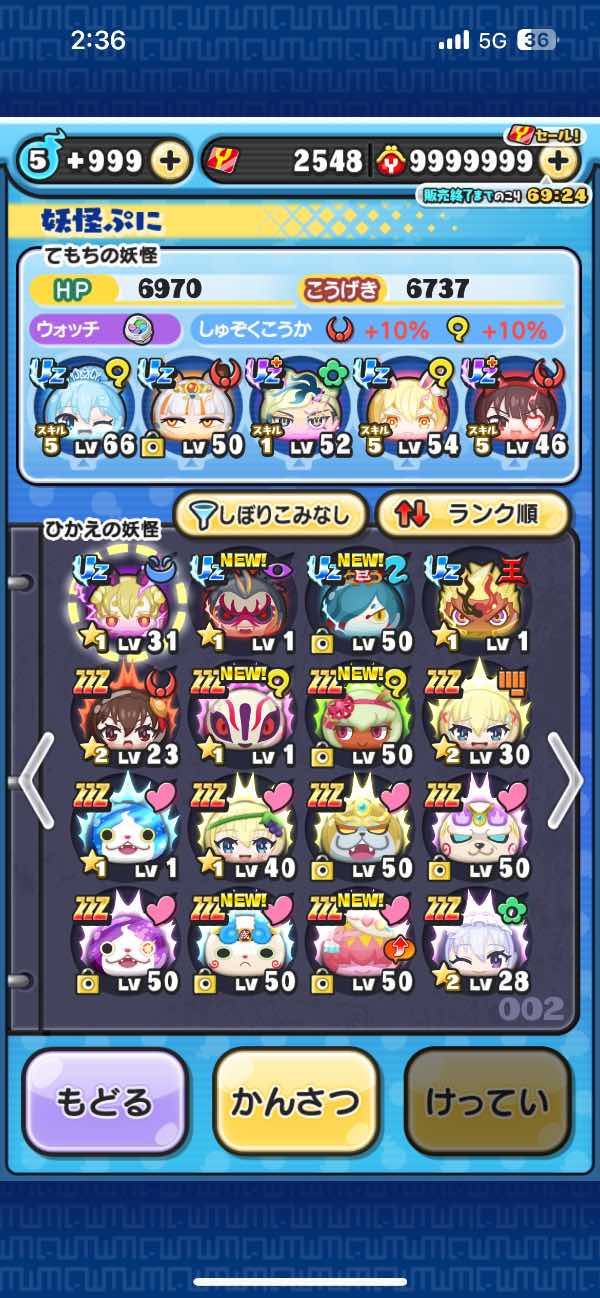Screen dimensions: 600x1298
Task: Tap the もどる back button
Action: click(x=105, y=1101)
